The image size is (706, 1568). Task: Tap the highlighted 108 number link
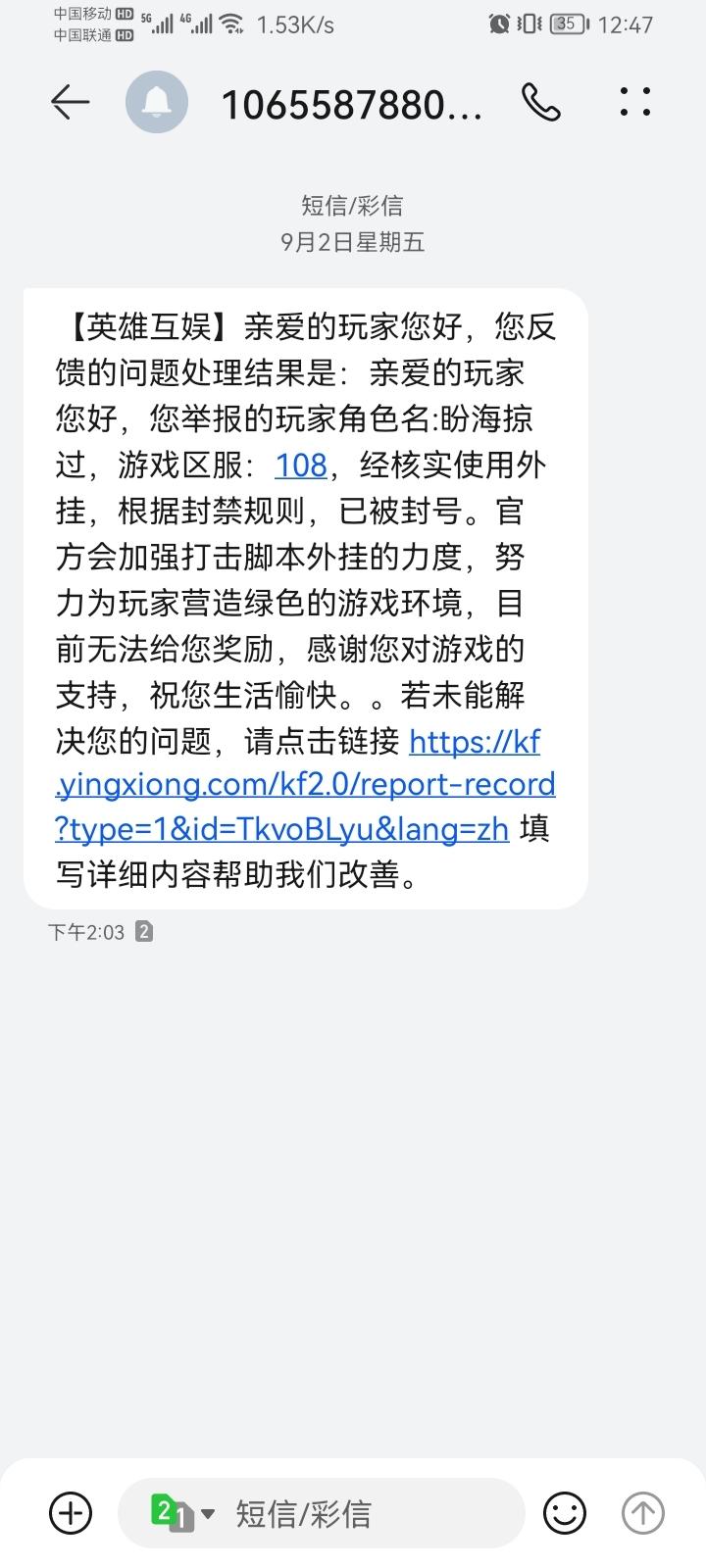[301, 465]
